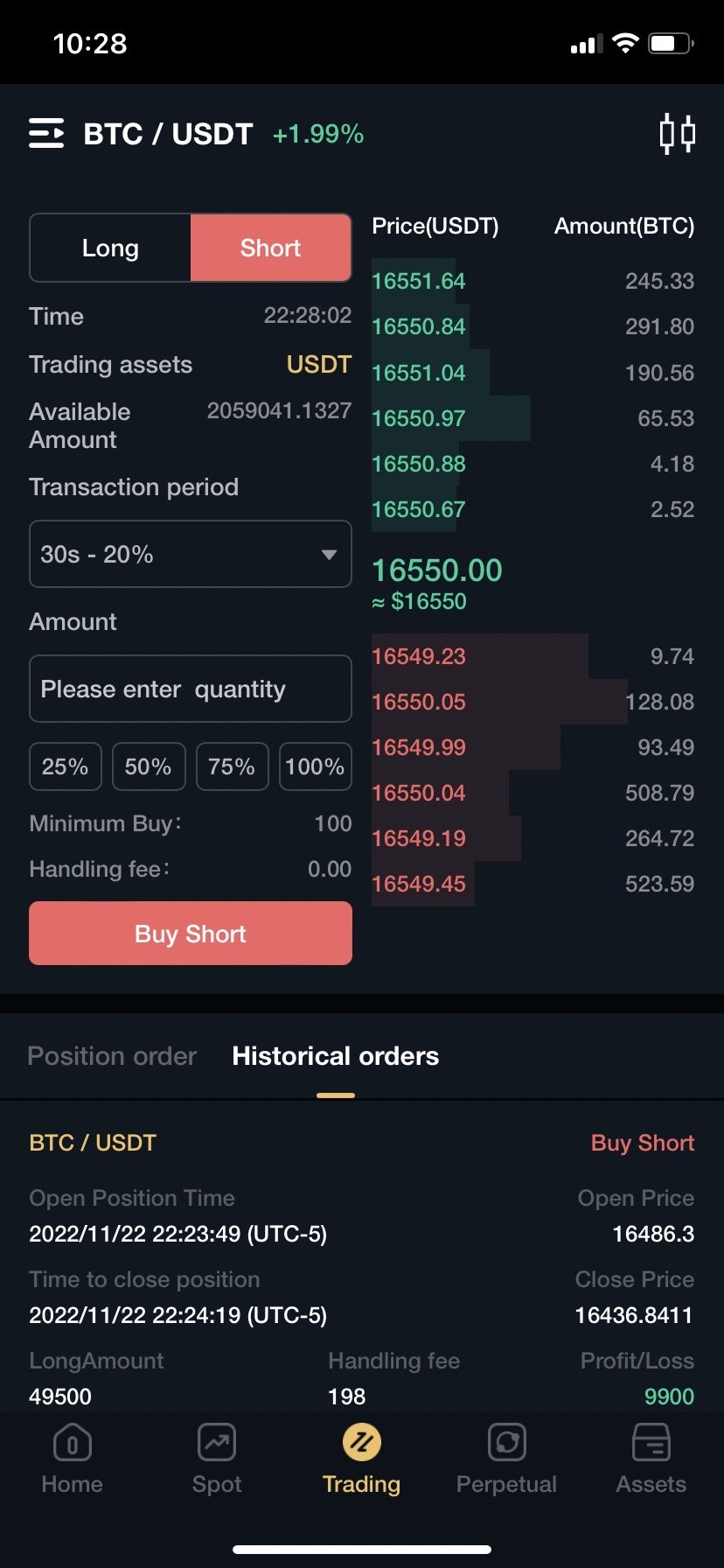This screenshot has height=1568, width=724.
Task: Open the Spot trading section
Action: click(x=216, y=1457)
